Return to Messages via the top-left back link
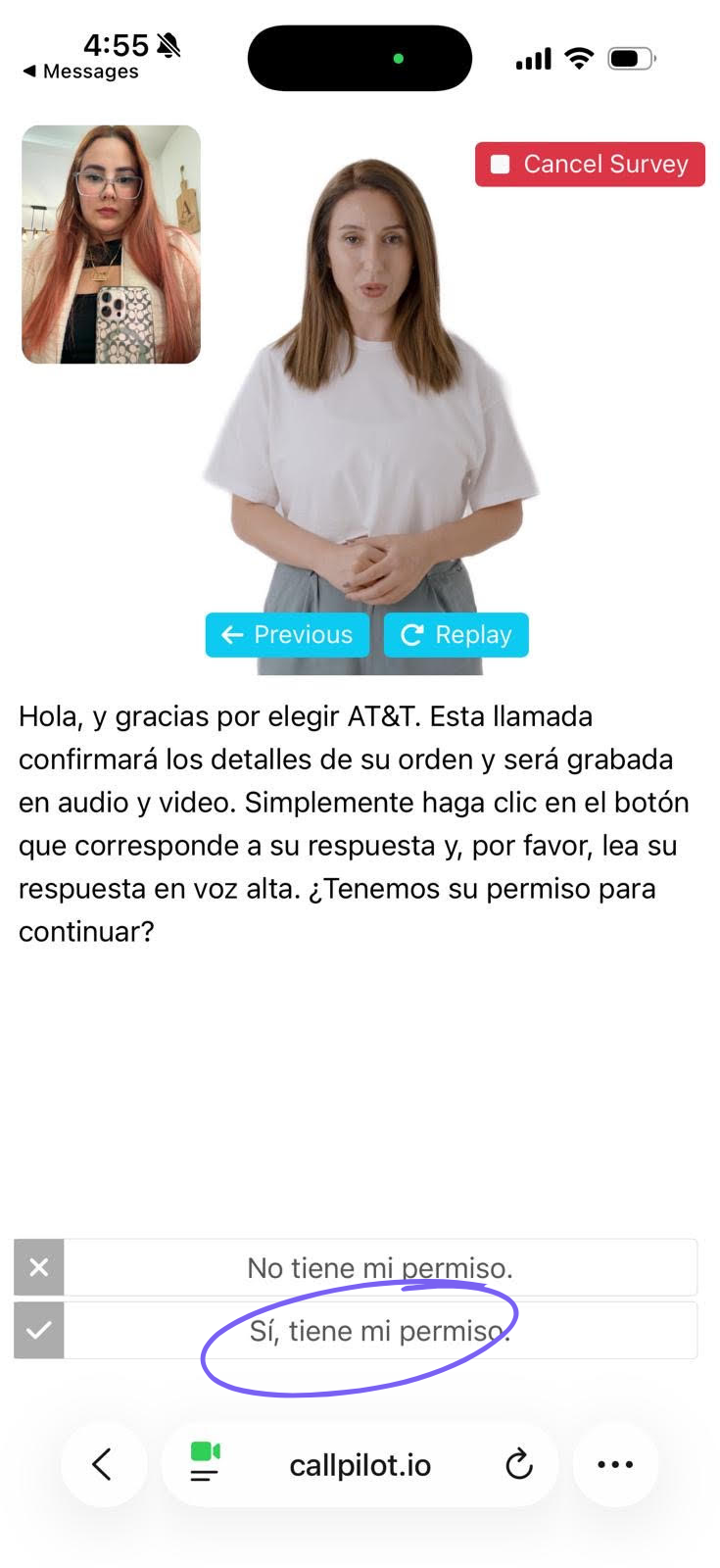The width and height of the screenshot is (720, 1568). (x=81, y=71)
